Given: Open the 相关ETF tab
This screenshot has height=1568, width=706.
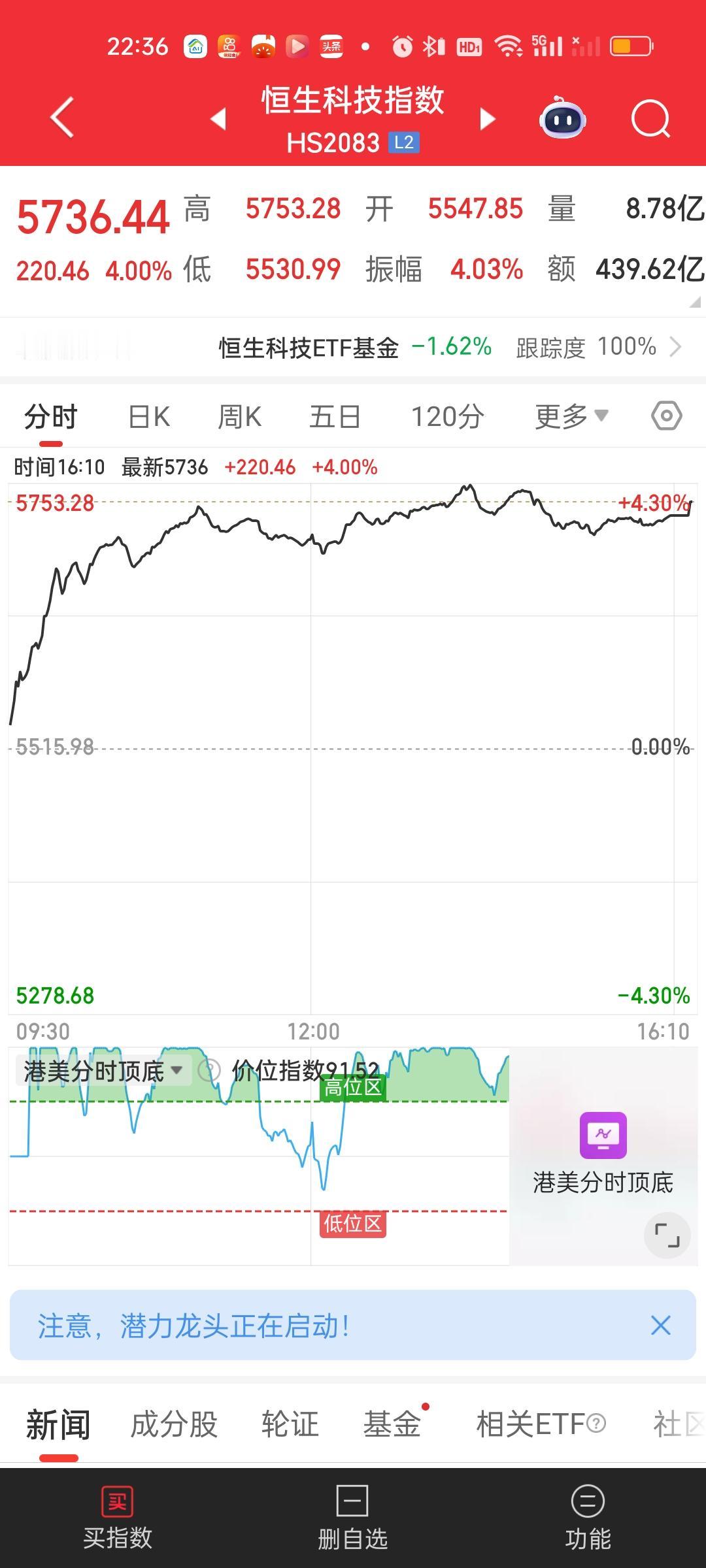Looking at the screenshot, I should click(541, 1424).
